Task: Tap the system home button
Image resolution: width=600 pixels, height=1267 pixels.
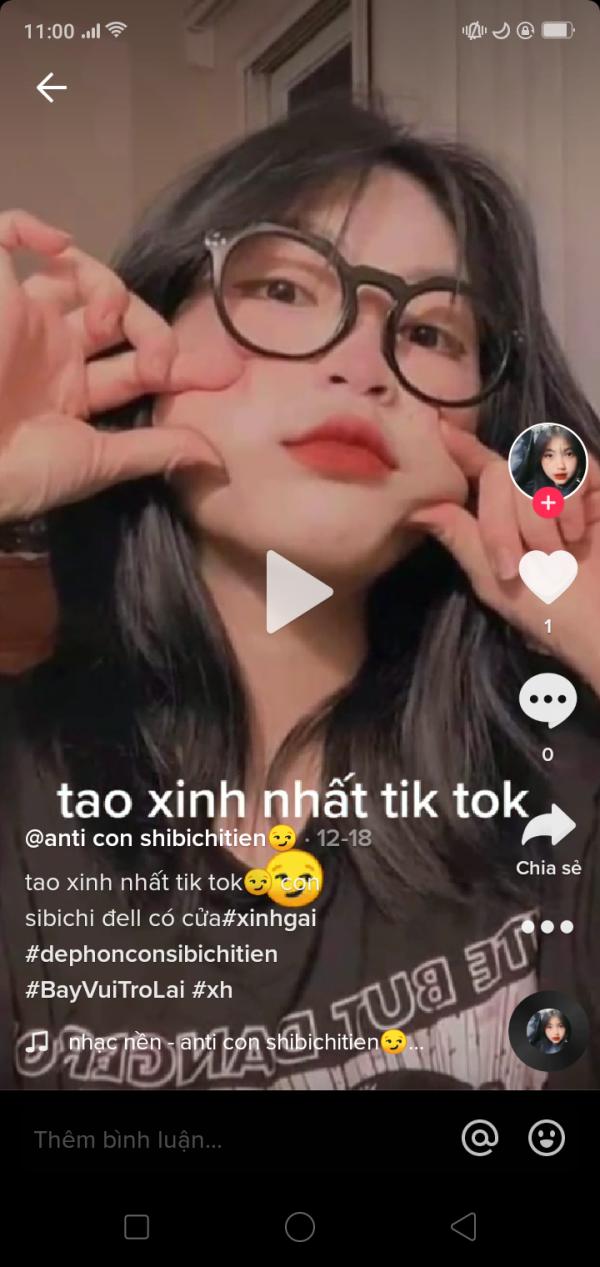Action: pyautogui.click(x=300, y=1227)
